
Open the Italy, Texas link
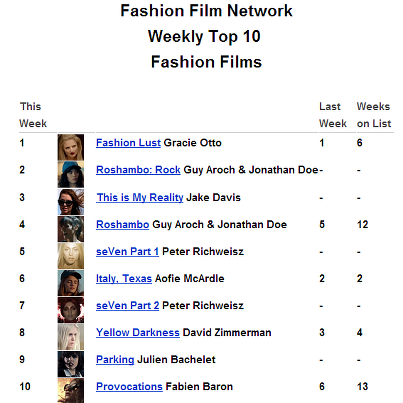click(x=124, y=278)
